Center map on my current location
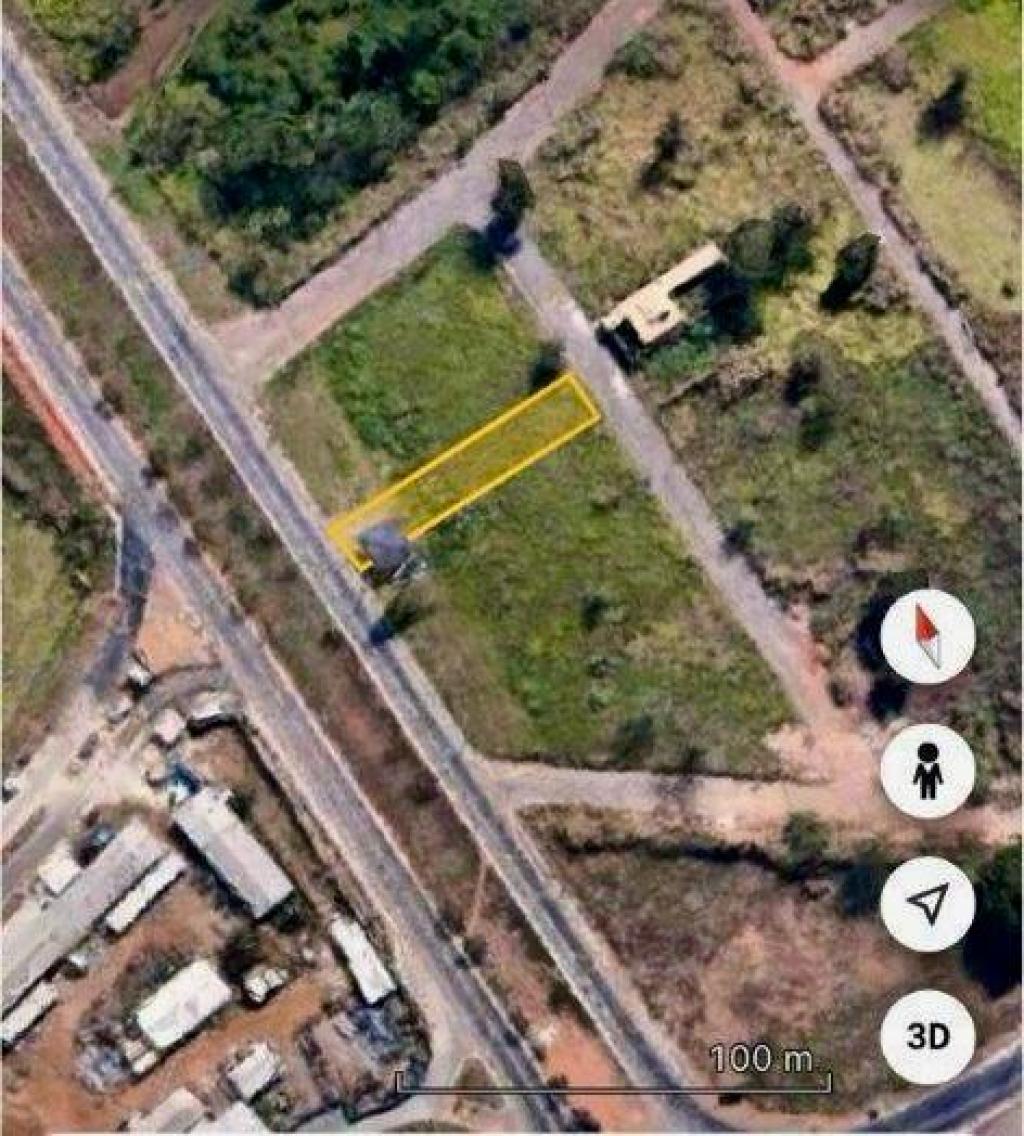1024x1136 pixels. click(927, 904)
